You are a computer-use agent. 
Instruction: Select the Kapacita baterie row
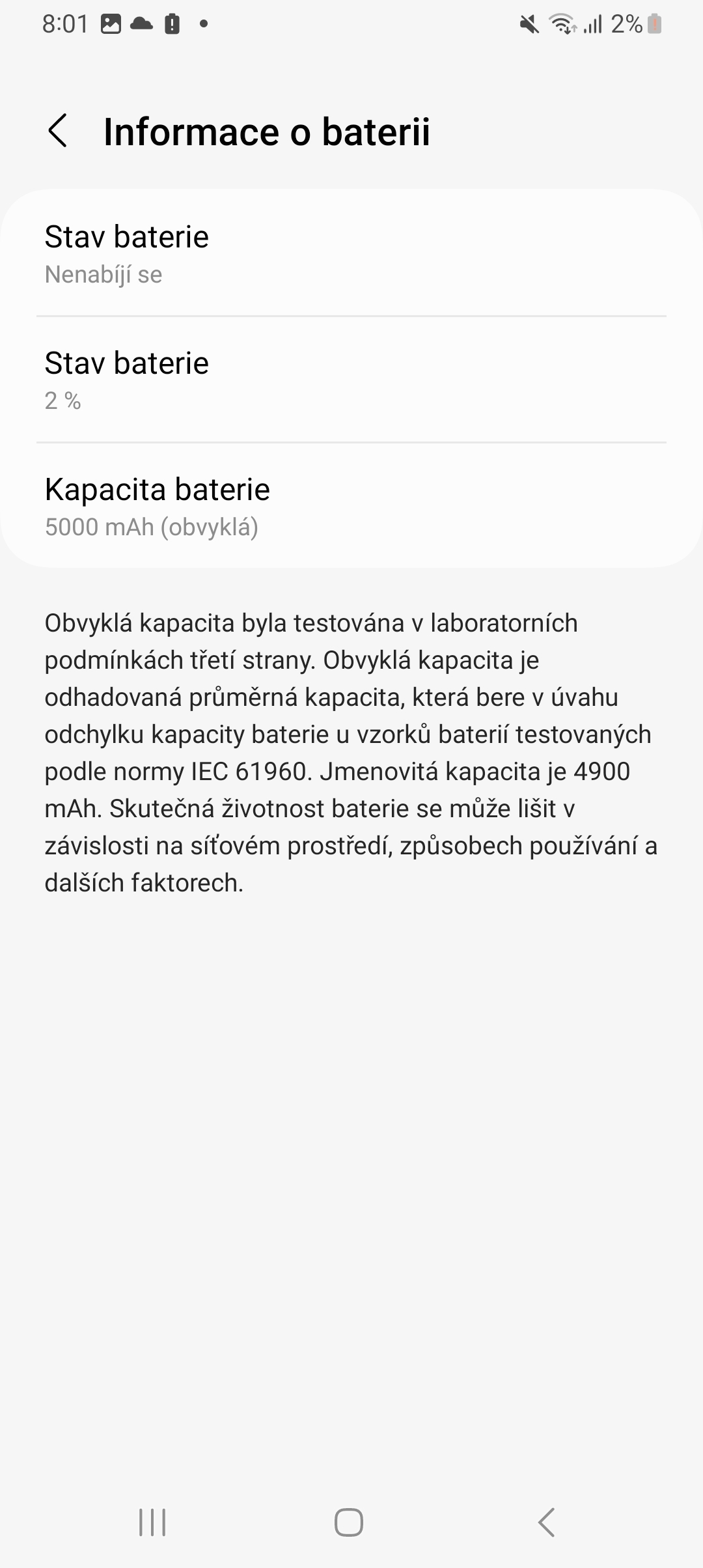point(351,507)
